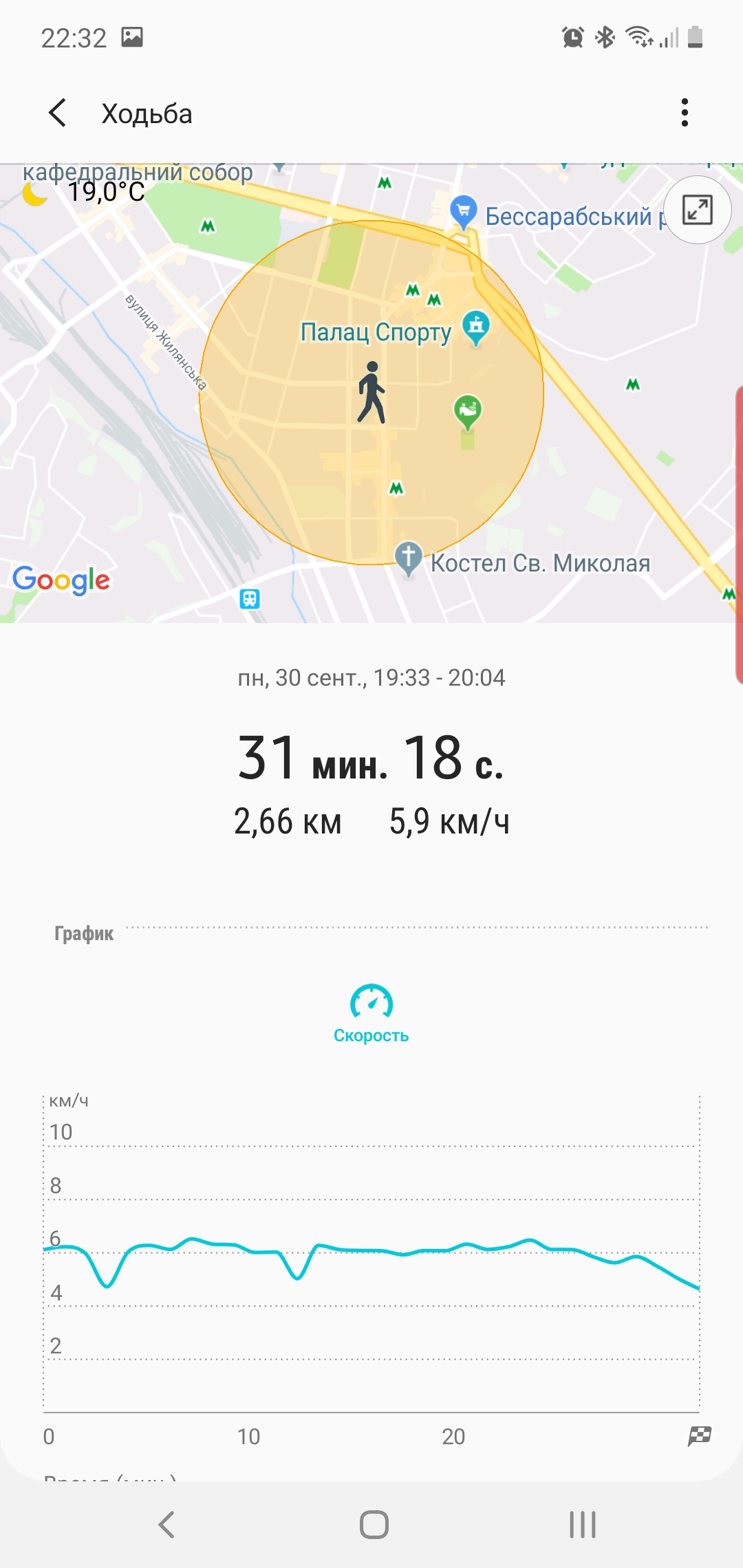Screen dimensions: 743x1568
Task: Open the three-dot overflow menu
Action: 684,113
